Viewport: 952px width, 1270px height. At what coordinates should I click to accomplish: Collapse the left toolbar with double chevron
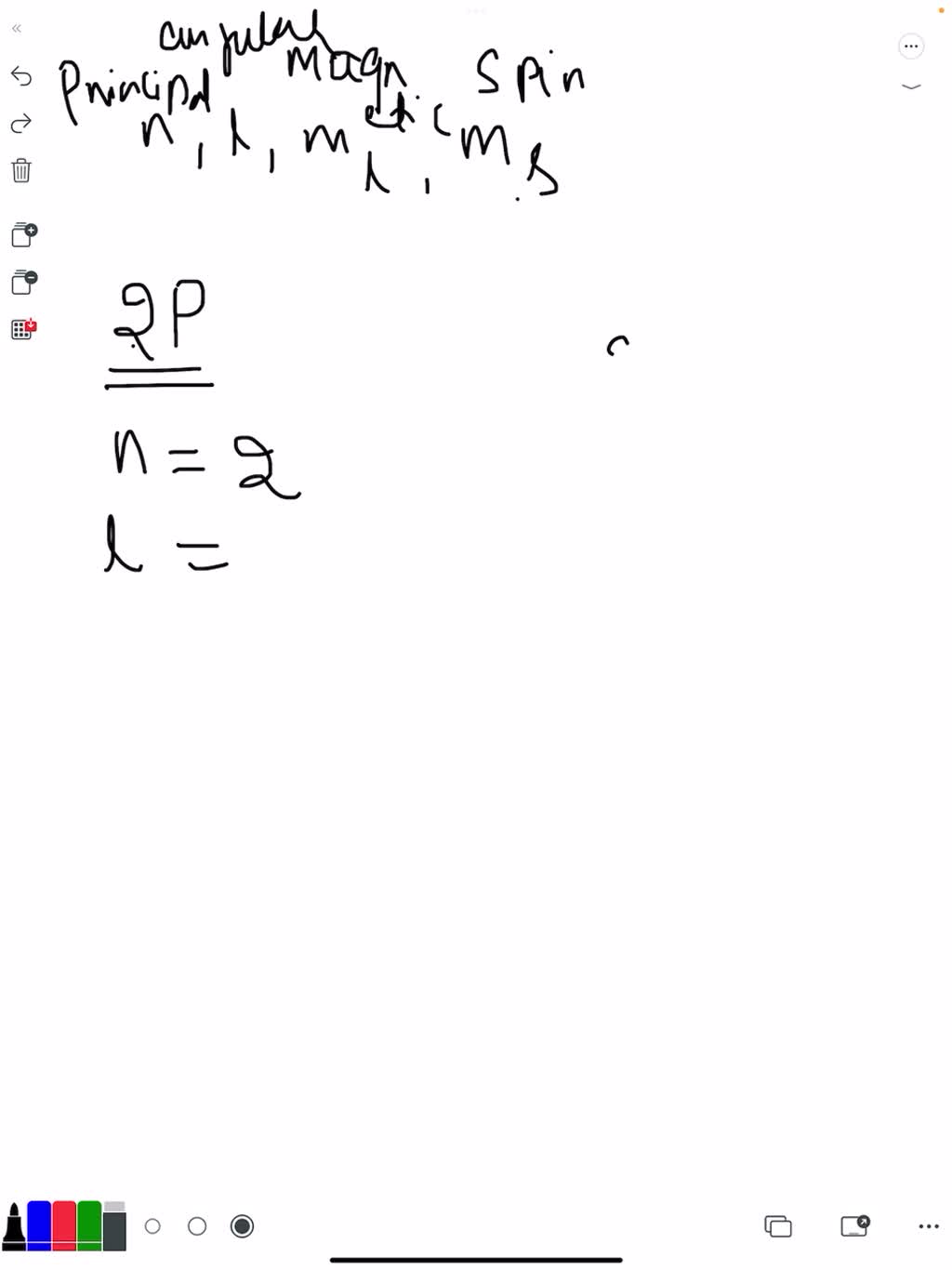17,29
